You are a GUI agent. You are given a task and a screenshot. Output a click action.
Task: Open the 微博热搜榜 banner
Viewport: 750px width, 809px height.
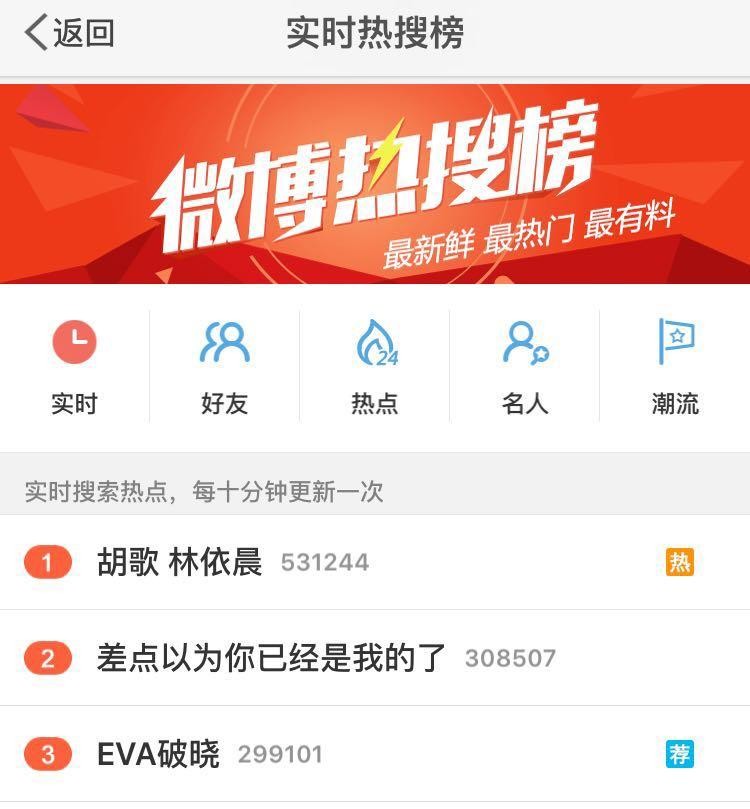[x=375, y=184]
